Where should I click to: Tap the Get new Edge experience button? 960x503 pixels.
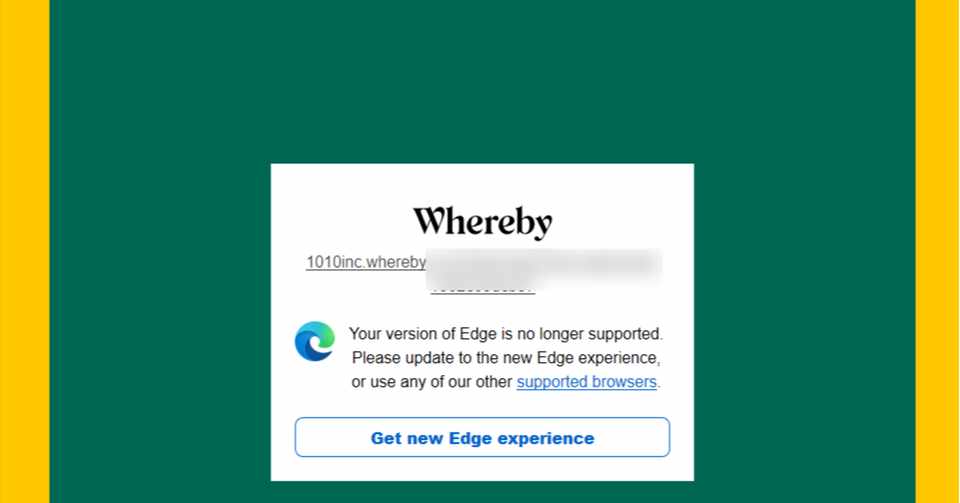pyautogui.click(x=482, y=438)
